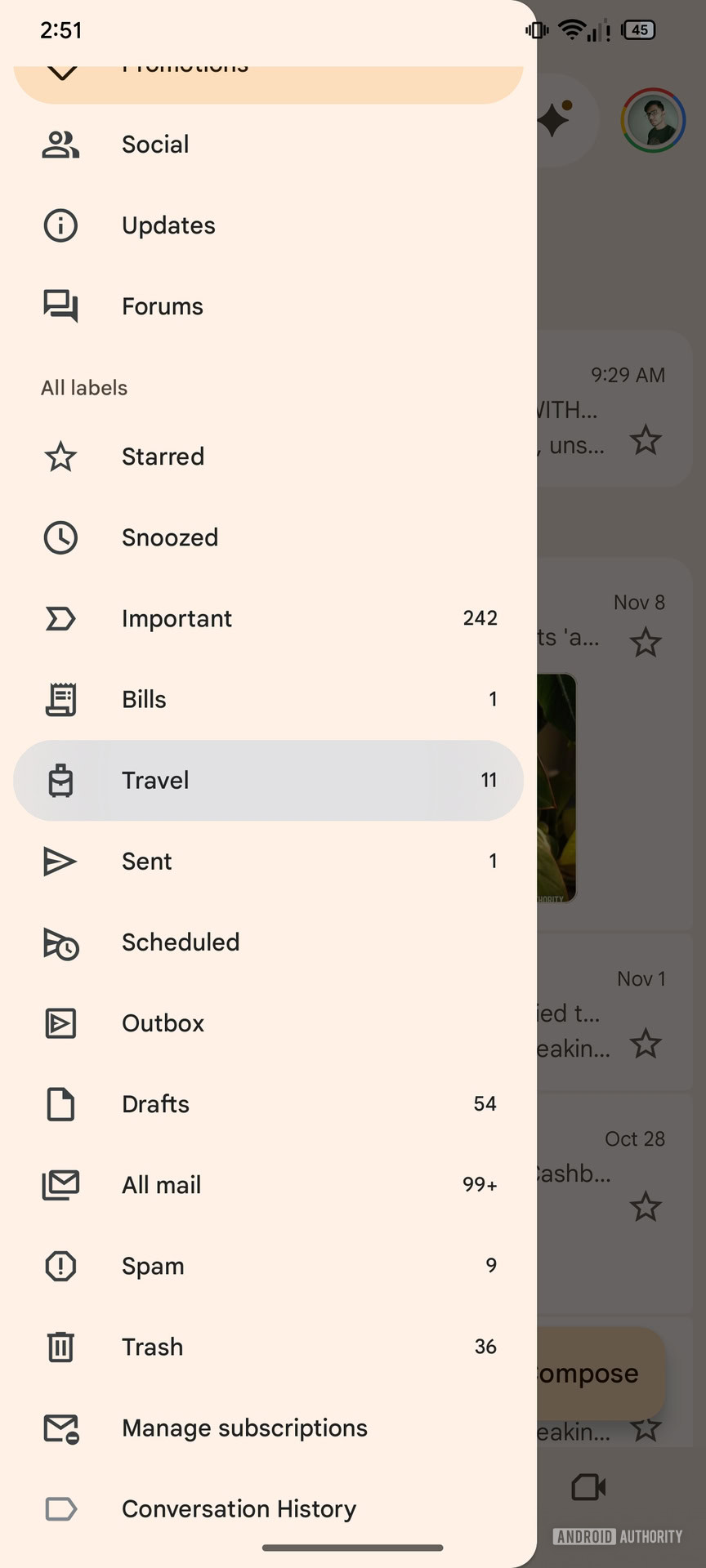Star the Nov 8 email
This screenshot has height=1568, width=706.
pyautogui.click(x=645, y=643)
